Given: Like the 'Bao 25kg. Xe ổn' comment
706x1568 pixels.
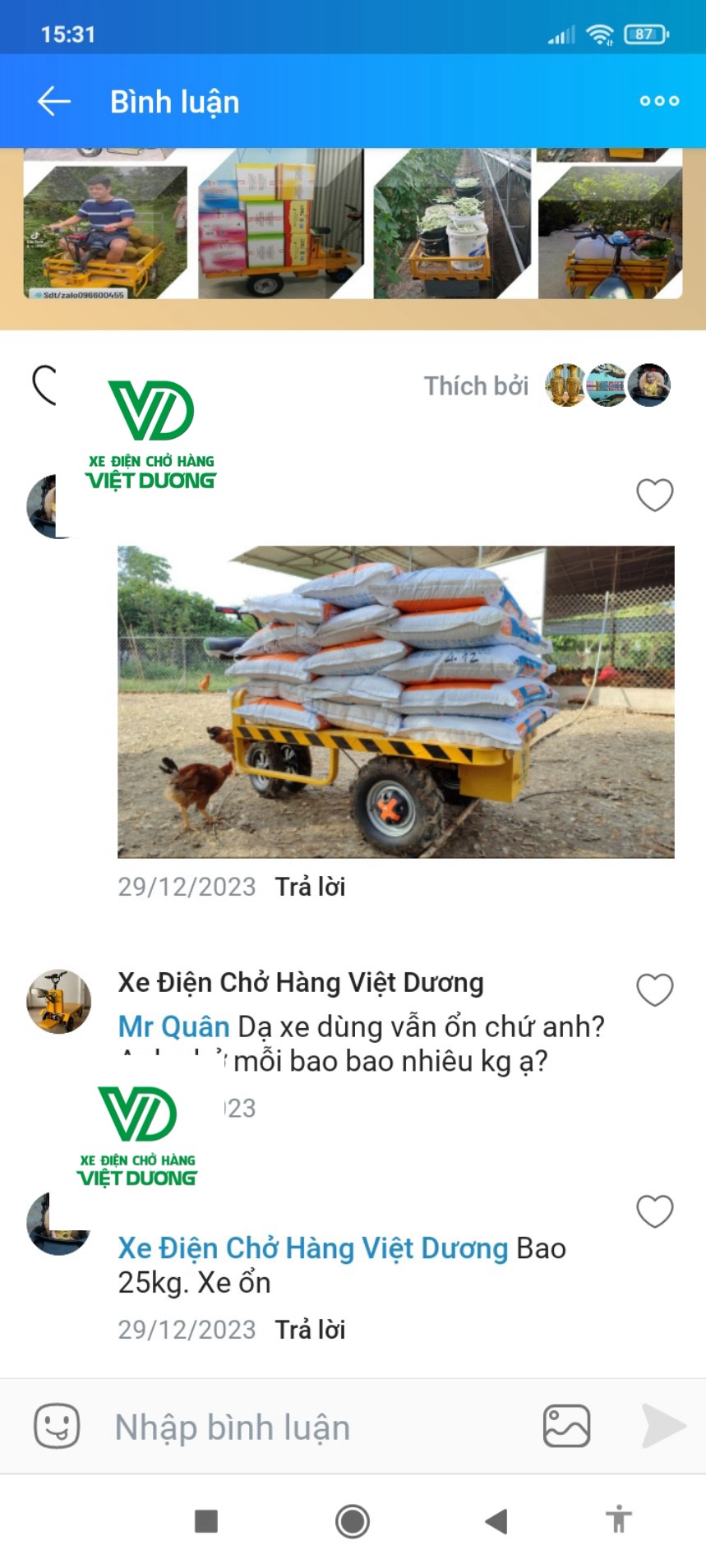Looking at the screenshot, I should point(654,1211).
